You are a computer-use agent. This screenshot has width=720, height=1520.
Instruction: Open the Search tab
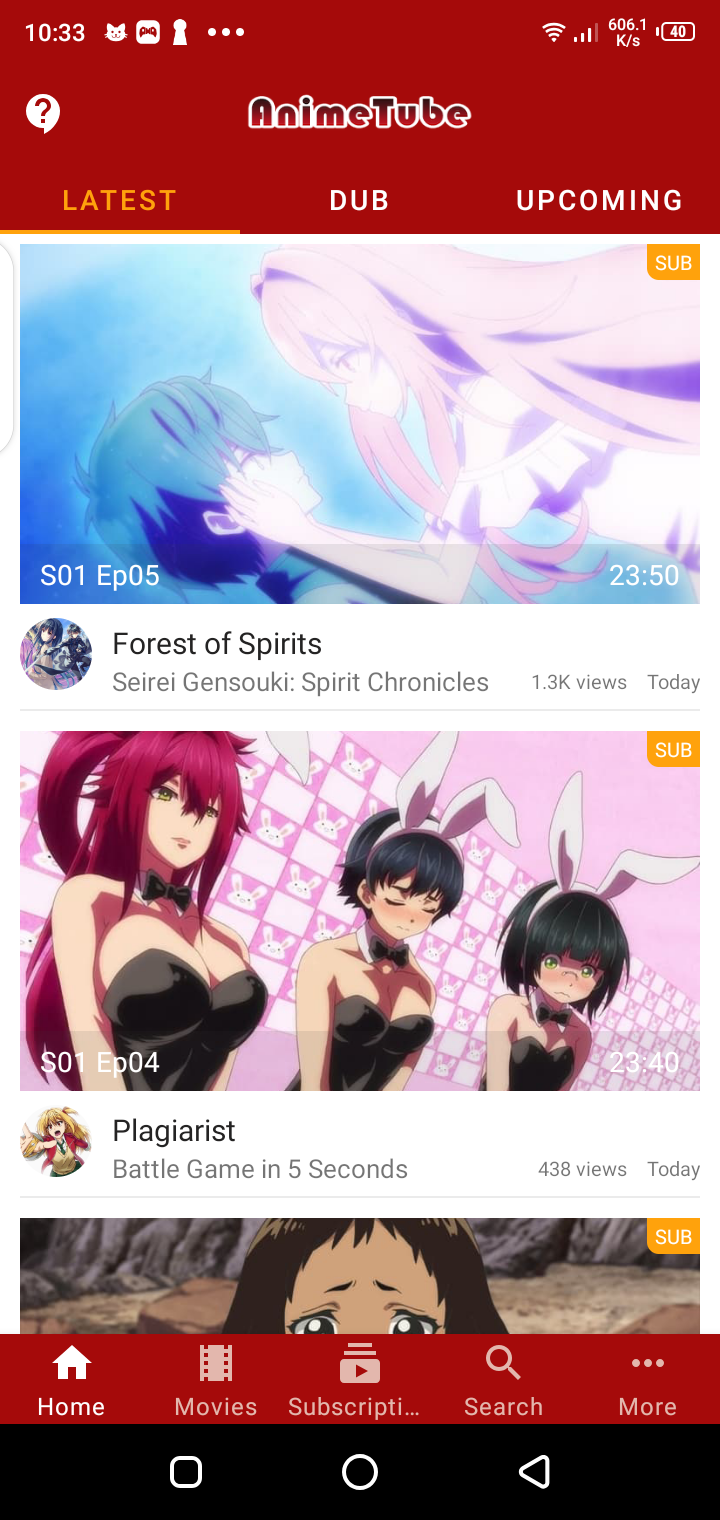tap(503, 1380)
